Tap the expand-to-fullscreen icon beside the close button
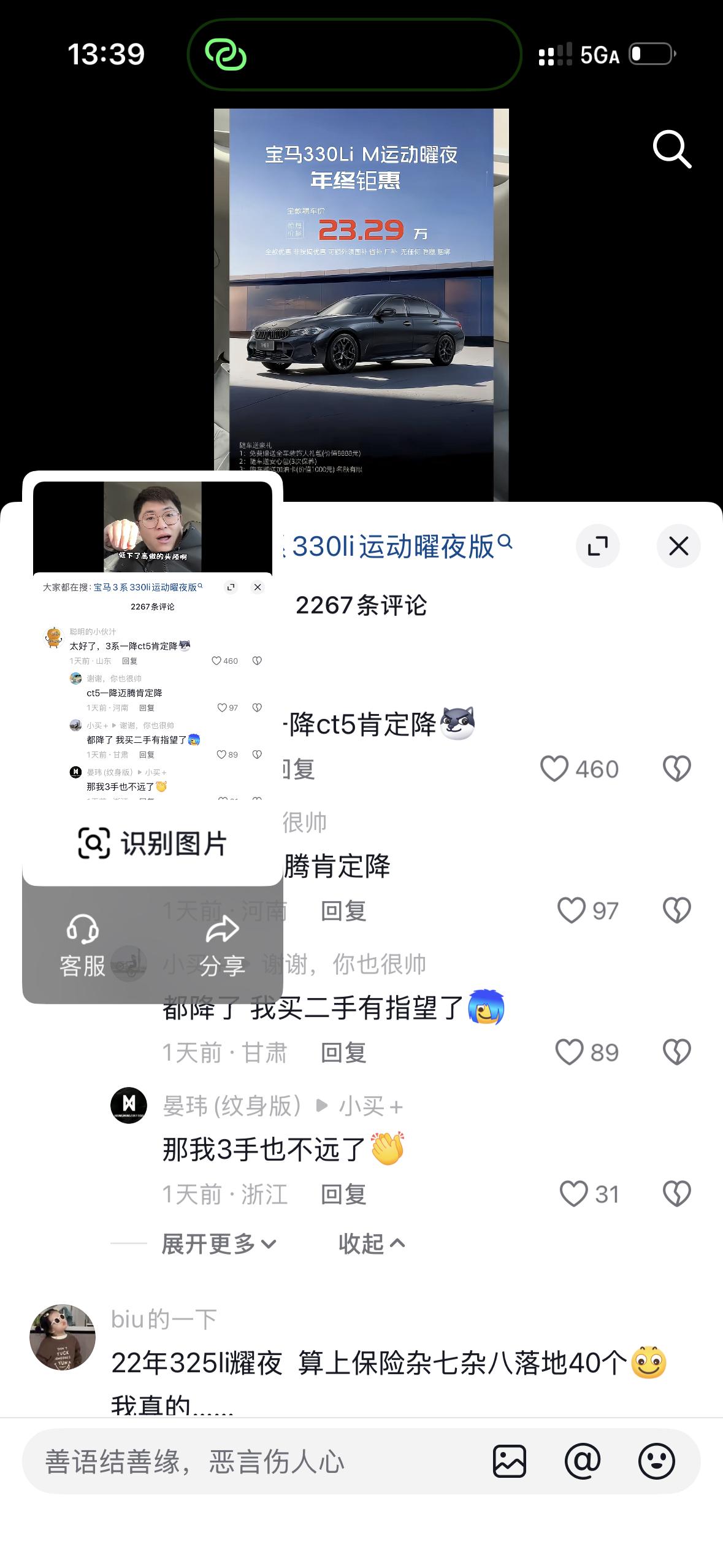Image resolution: width=723 pixels, height=1568 pixels. 598,545
